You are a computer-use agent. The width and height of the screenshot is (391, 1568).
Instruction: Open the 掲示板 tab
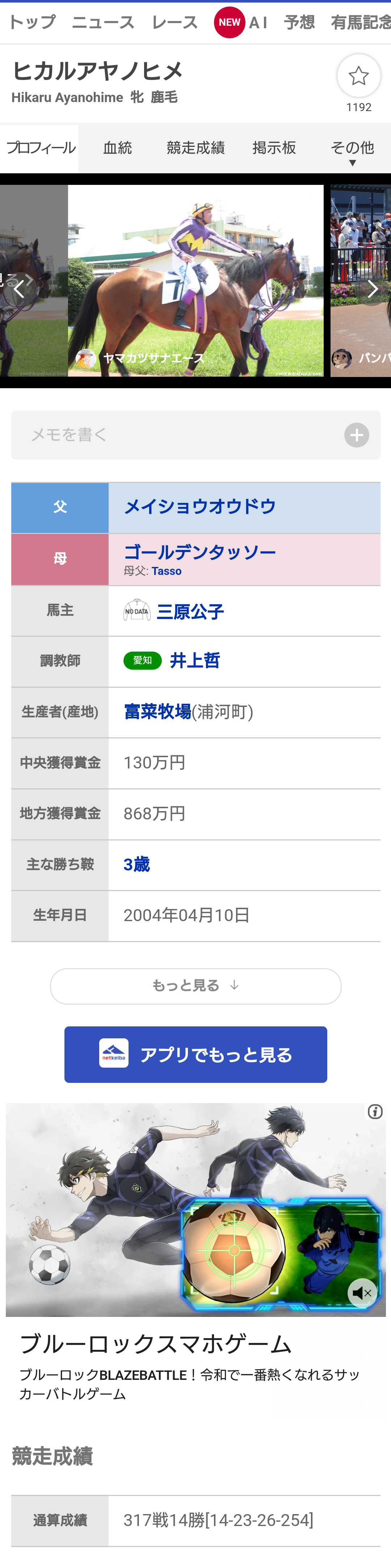click(x=274, y=148)
